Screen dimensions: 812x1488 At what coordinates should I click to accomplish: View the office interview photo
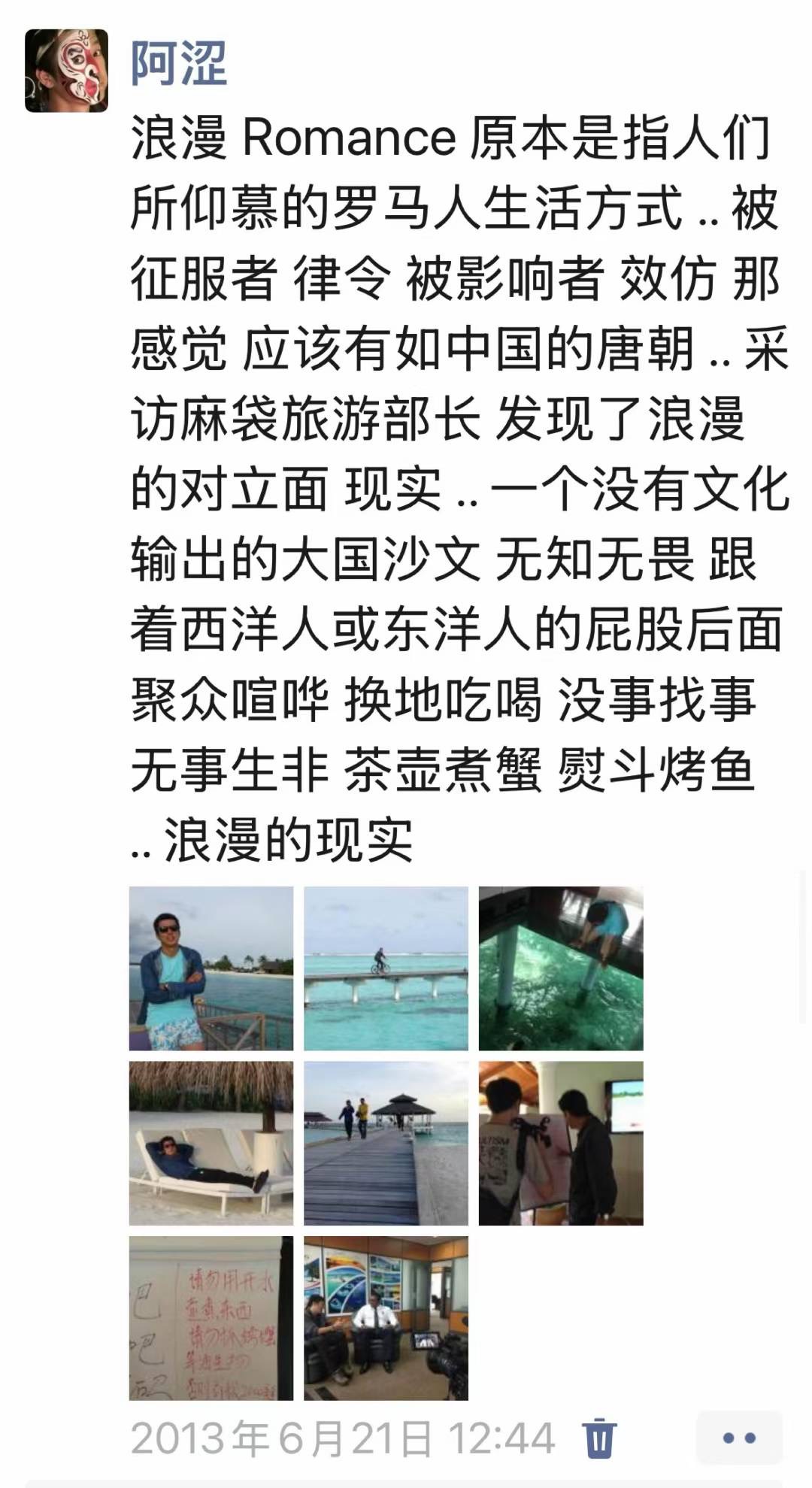(x=386, y=1317)
